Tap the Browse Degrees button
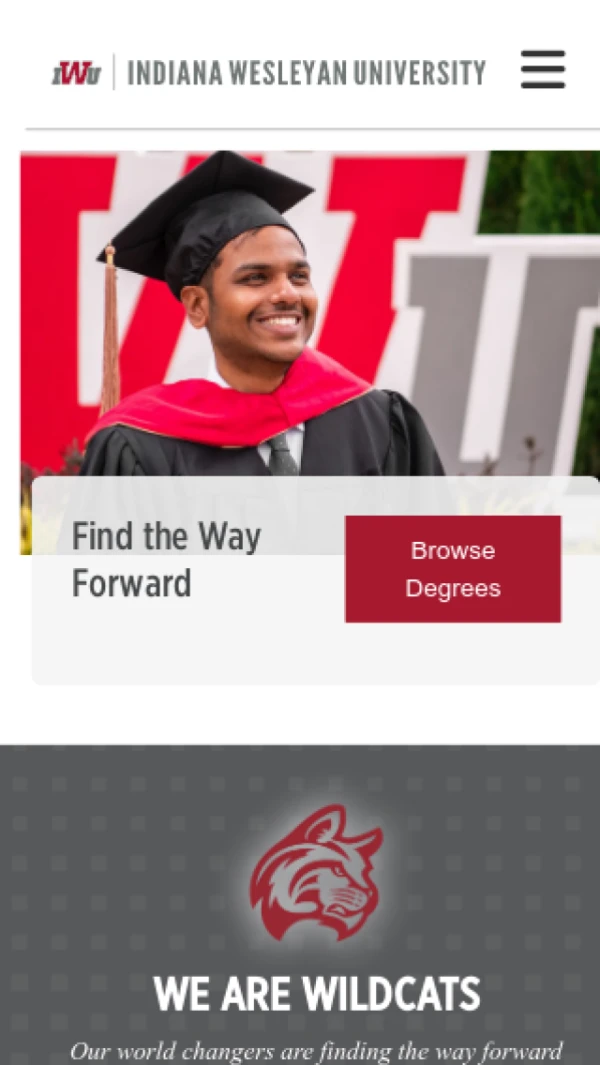 coord(453,569)
